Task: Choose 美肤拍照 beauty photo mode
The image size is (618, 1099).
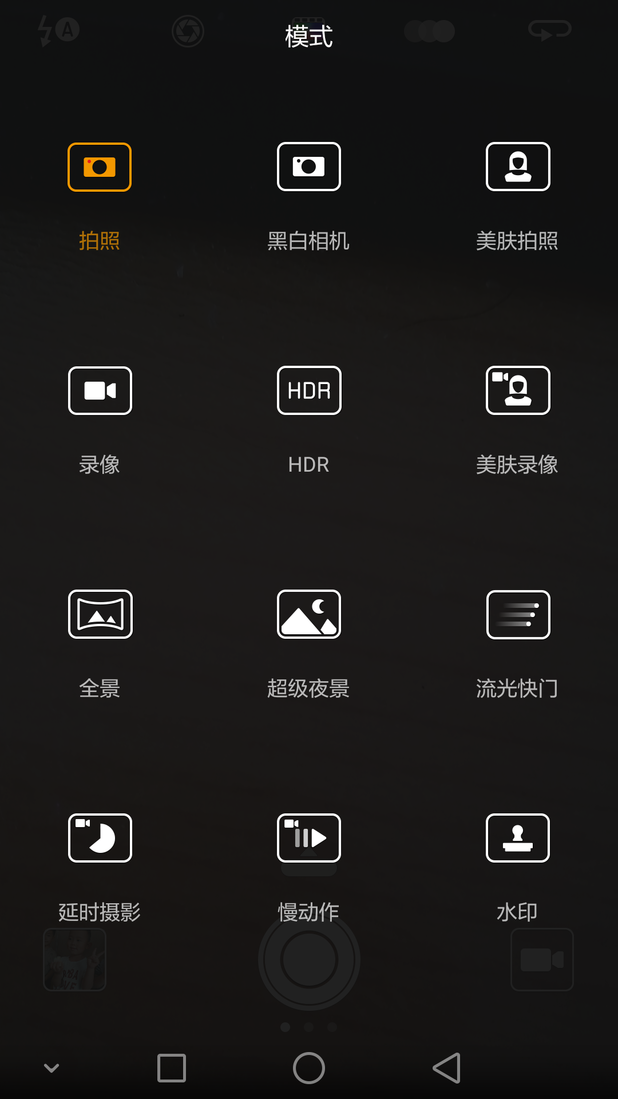Action: (517, 167)
